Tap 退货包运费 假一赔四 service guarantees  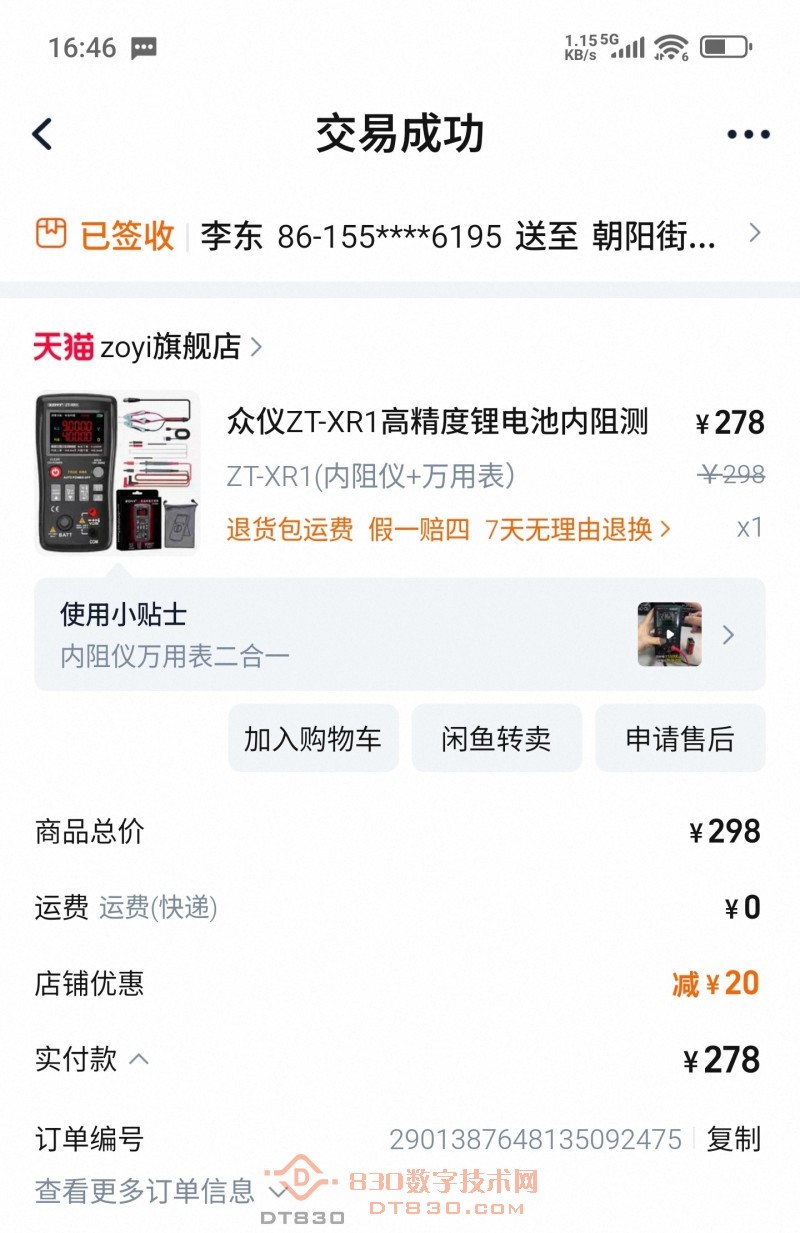tap(440, 530)
